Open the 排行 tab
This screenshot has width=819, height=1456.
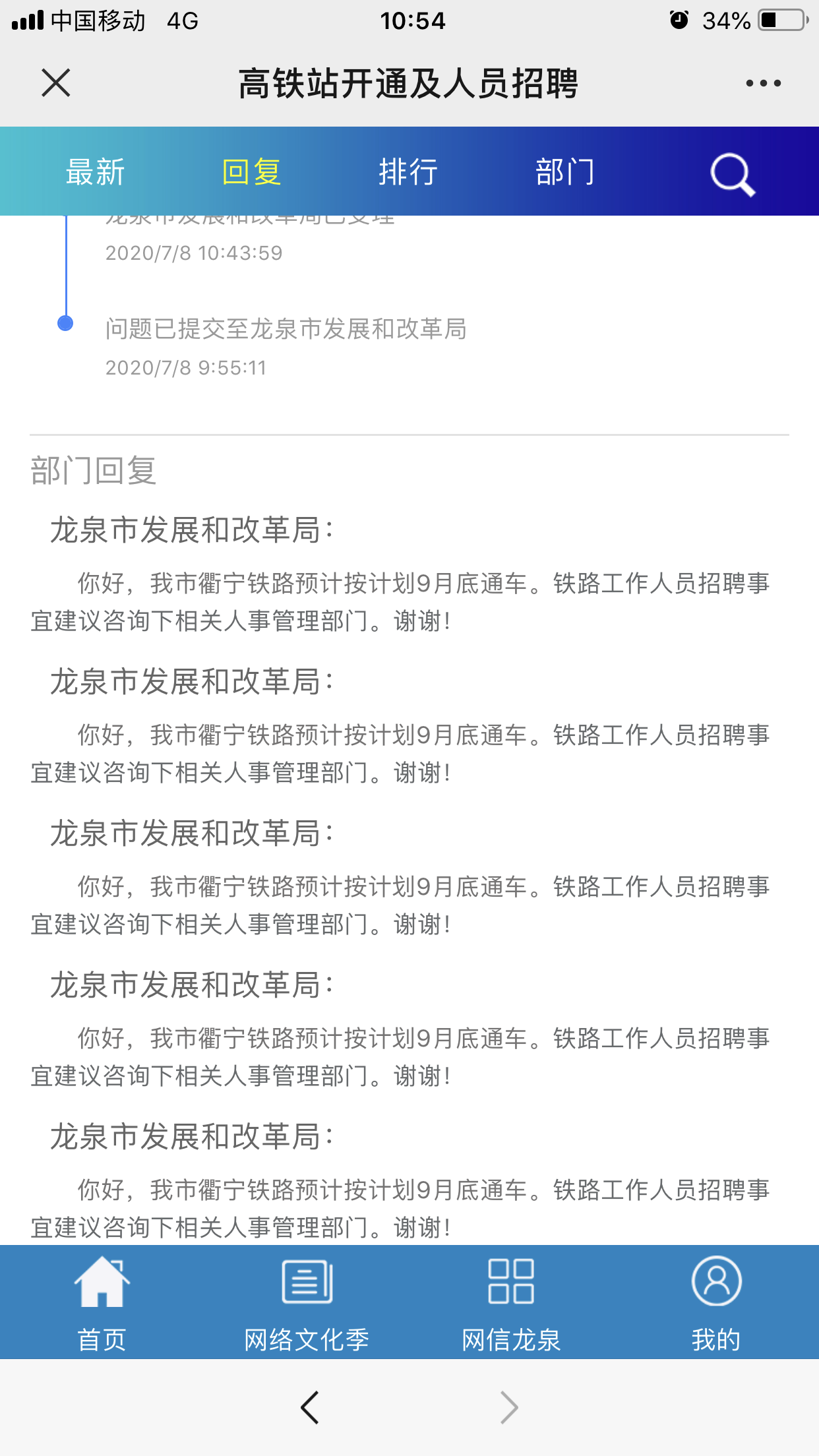(x=408, y=172)
